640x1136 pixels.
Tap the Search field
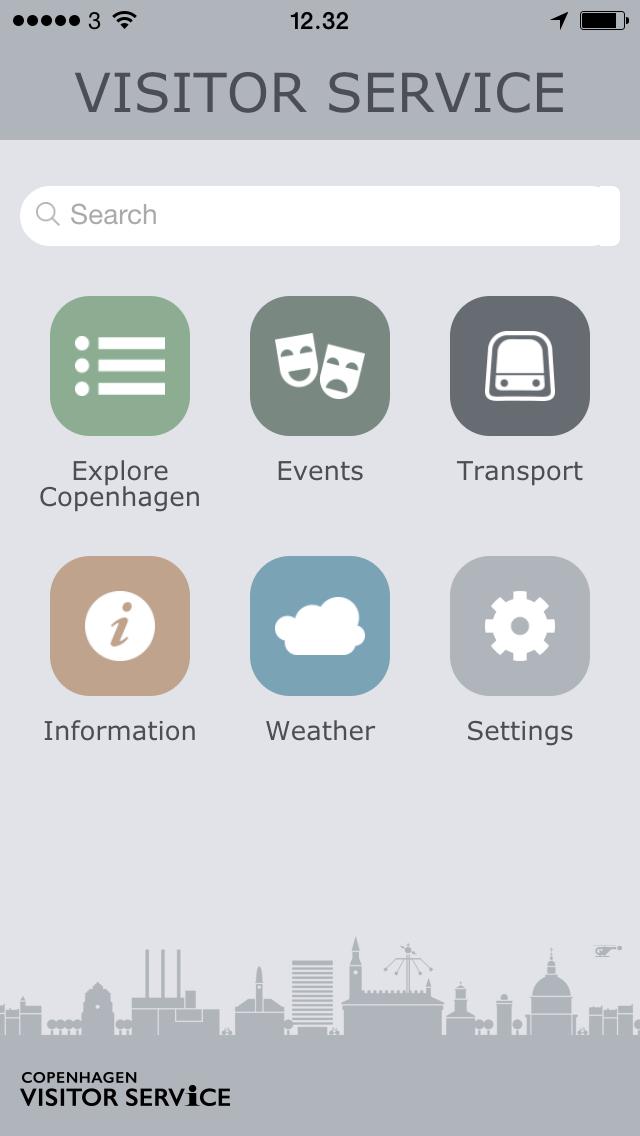tap(320, 215)
